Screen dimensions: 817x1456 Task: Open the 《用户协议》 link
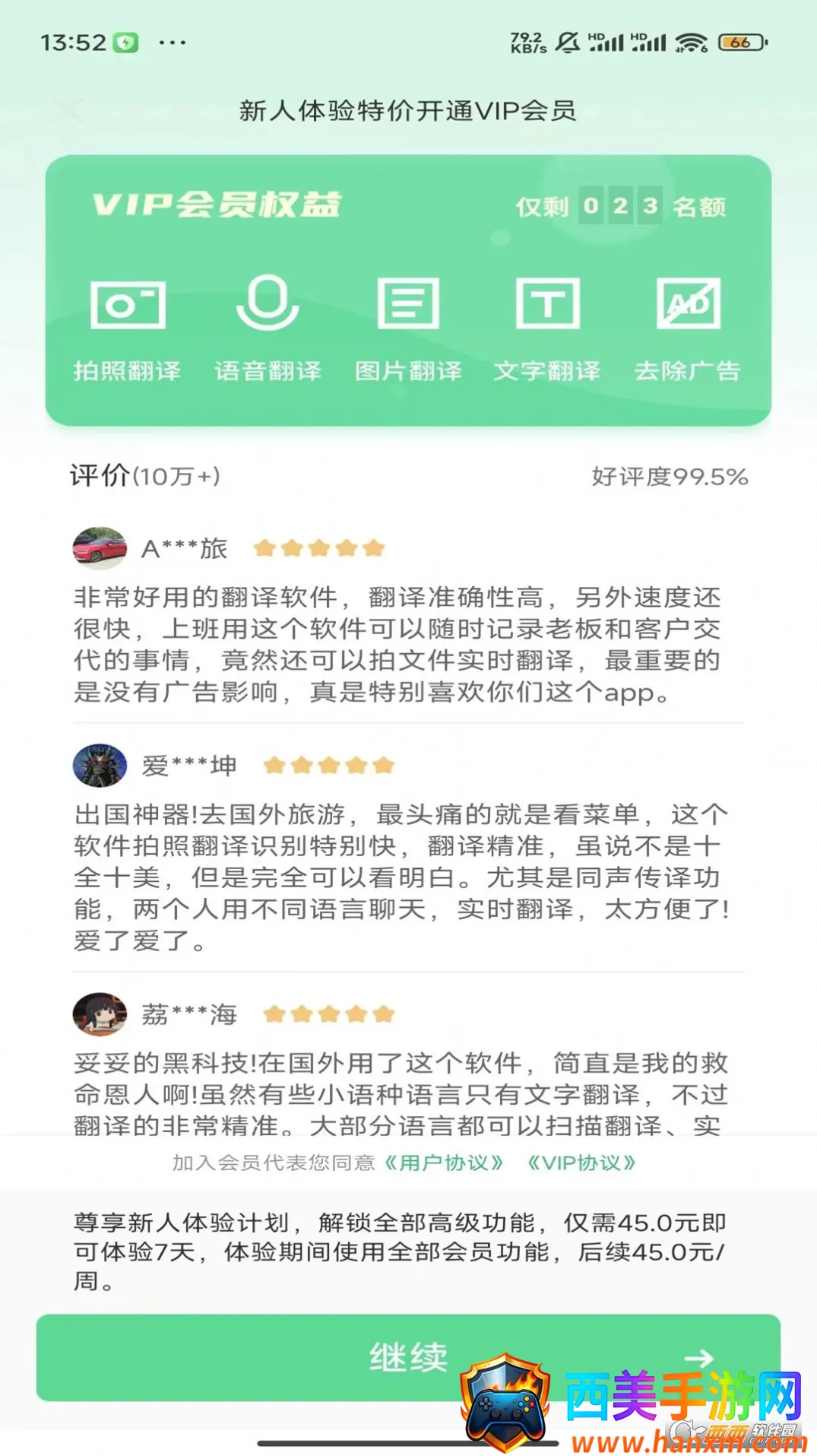[444, 1163]
